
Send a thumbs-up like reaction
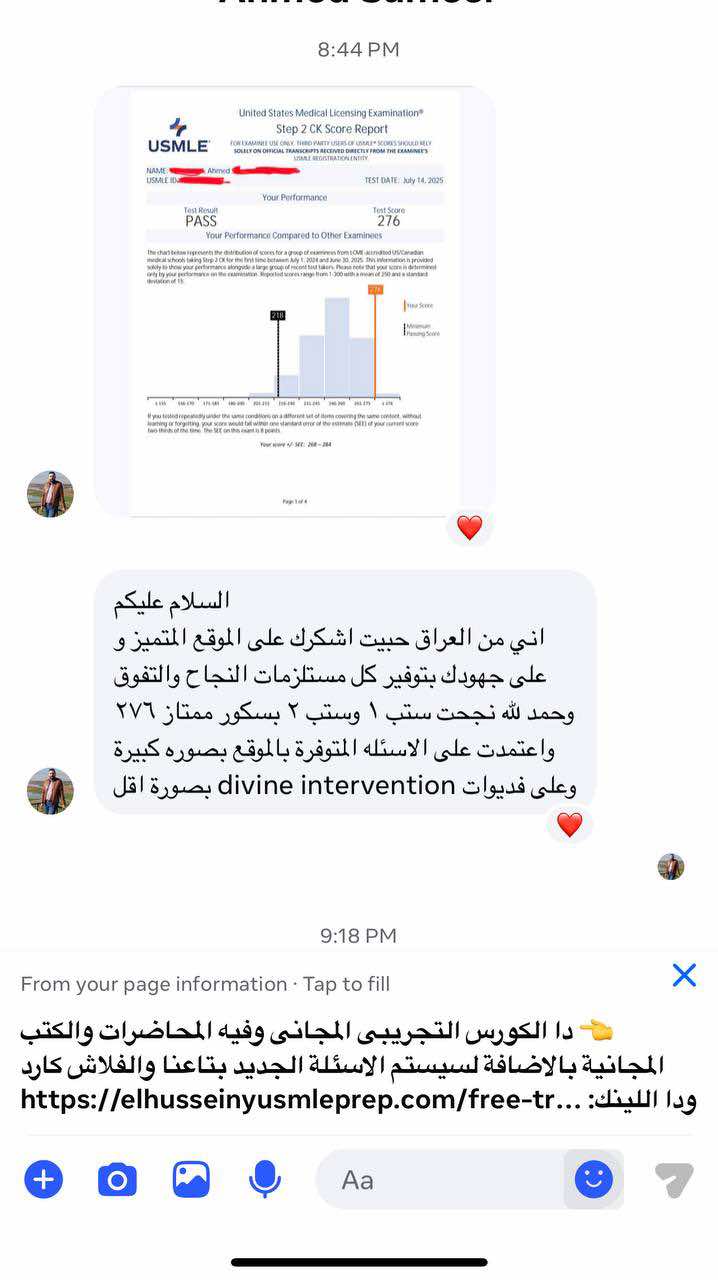click(674, 1180)
